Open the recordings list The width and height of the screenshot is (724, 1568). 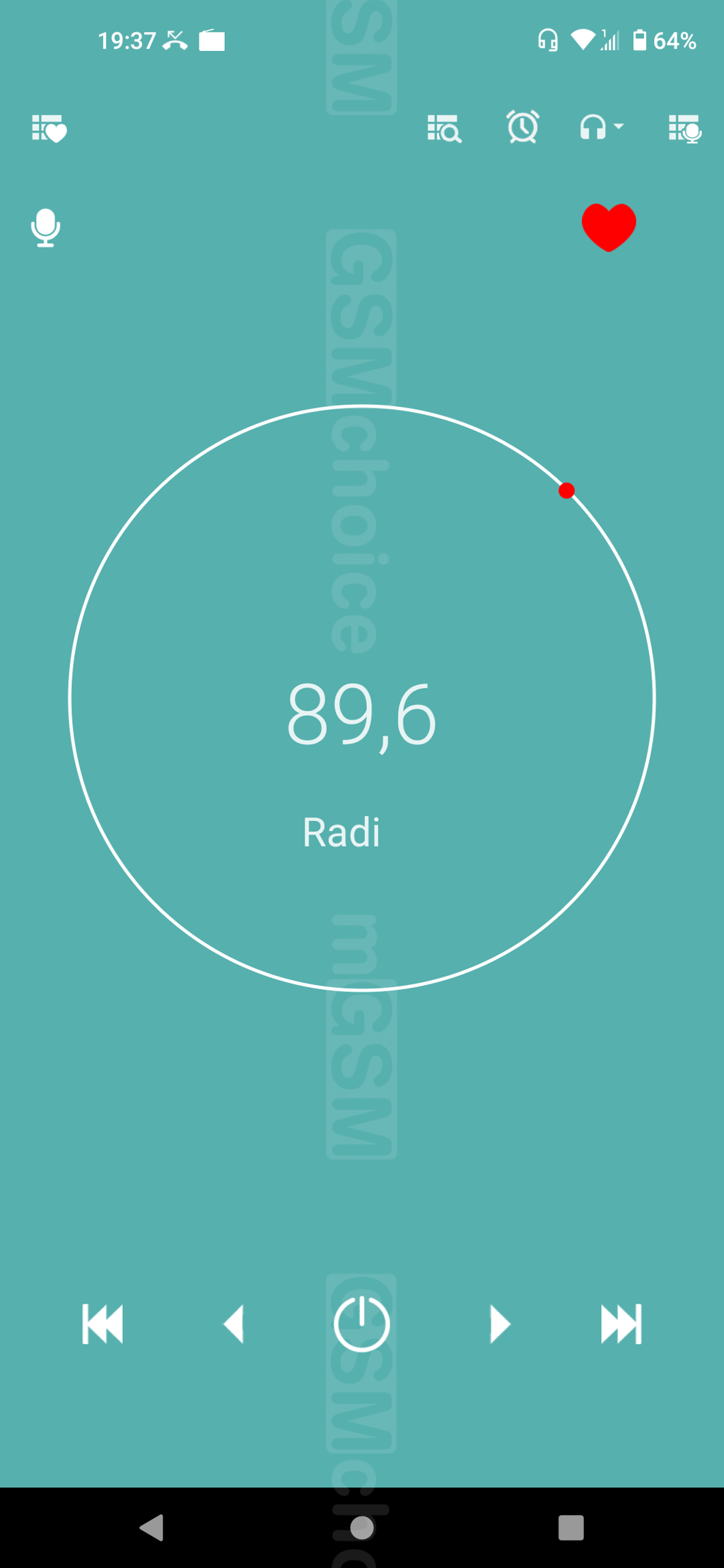[685, 129]
